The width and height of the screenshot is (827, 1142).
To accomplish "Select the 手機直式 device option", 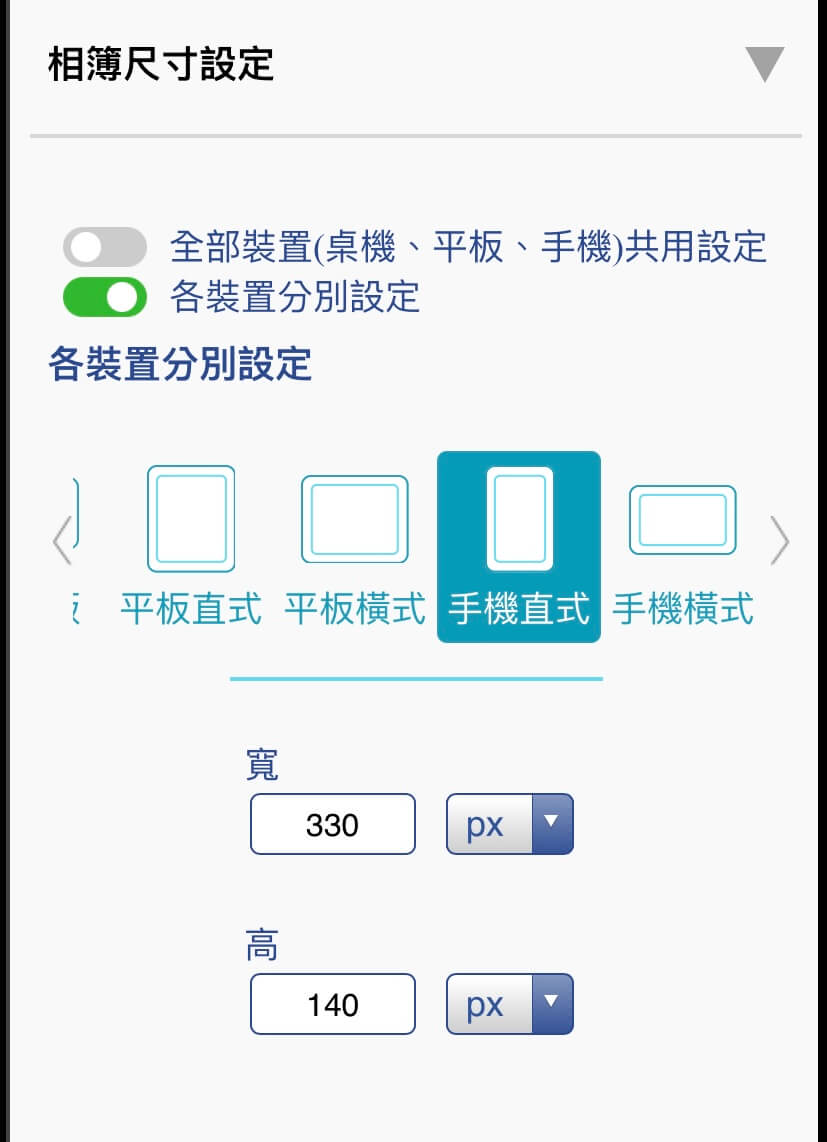I will coord(519,546).
